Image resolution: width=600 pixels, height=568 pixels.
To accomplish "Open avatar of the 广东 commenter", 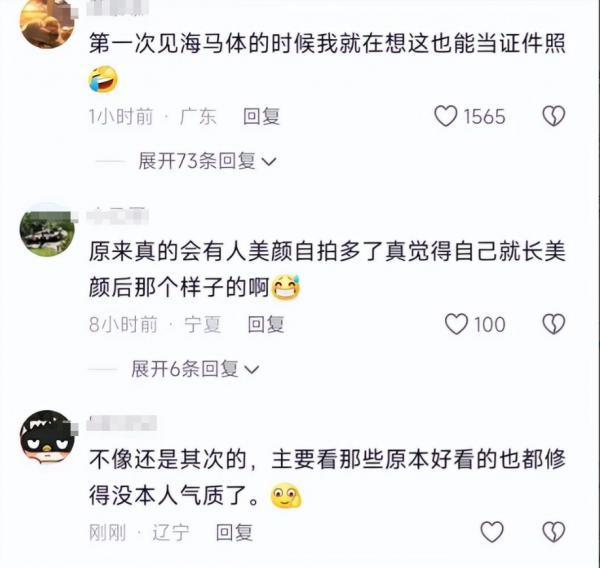I will 47,22.
